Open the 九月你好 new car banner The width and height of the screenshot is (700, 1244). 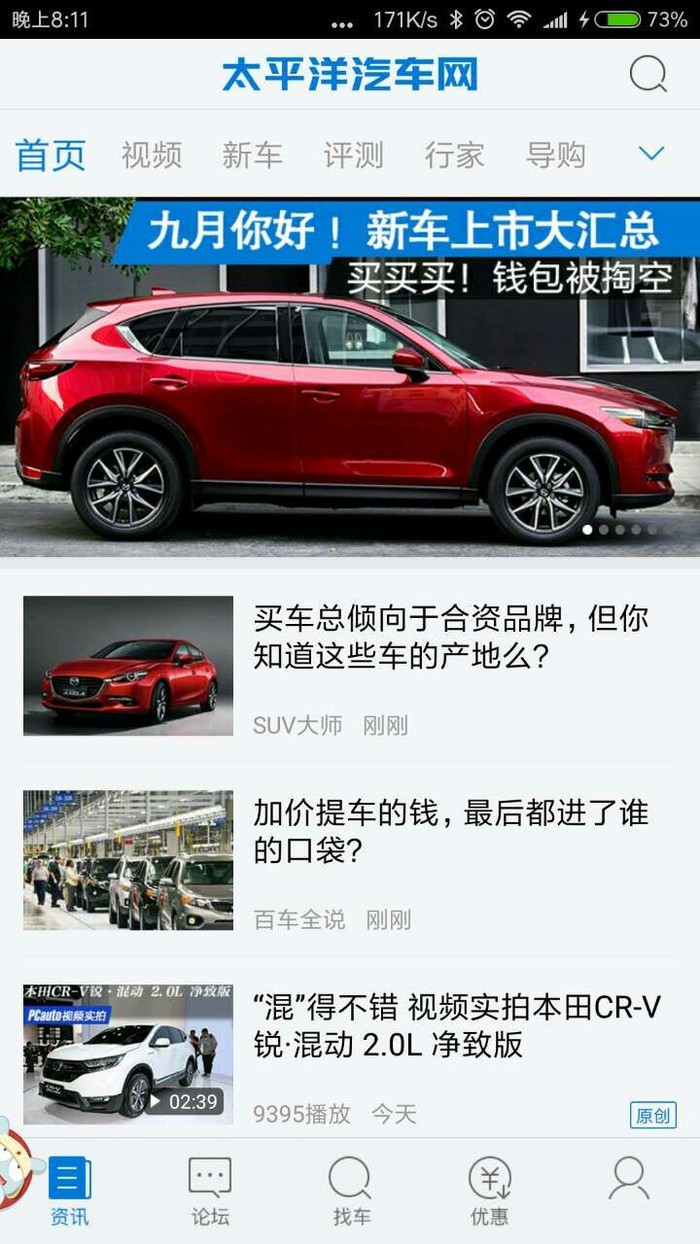coord(350,380)
